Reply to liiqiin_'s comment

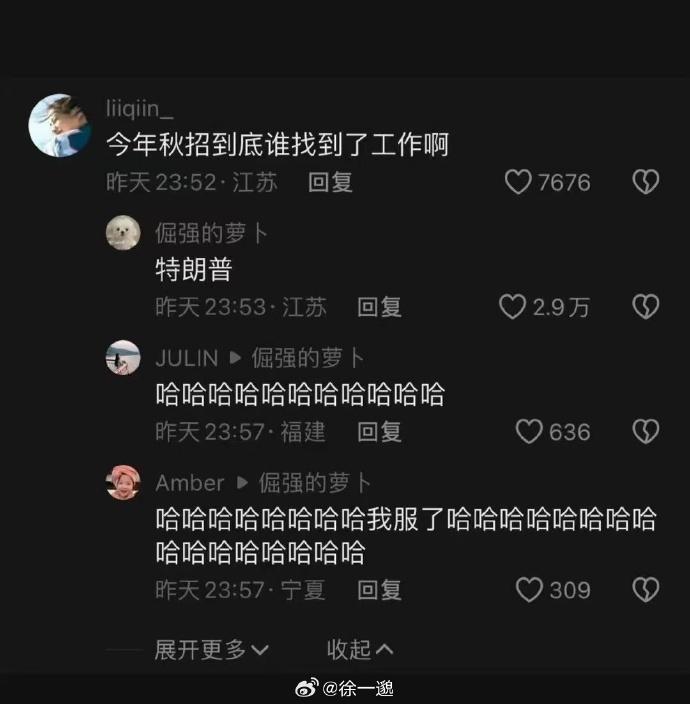click(330, 182)
